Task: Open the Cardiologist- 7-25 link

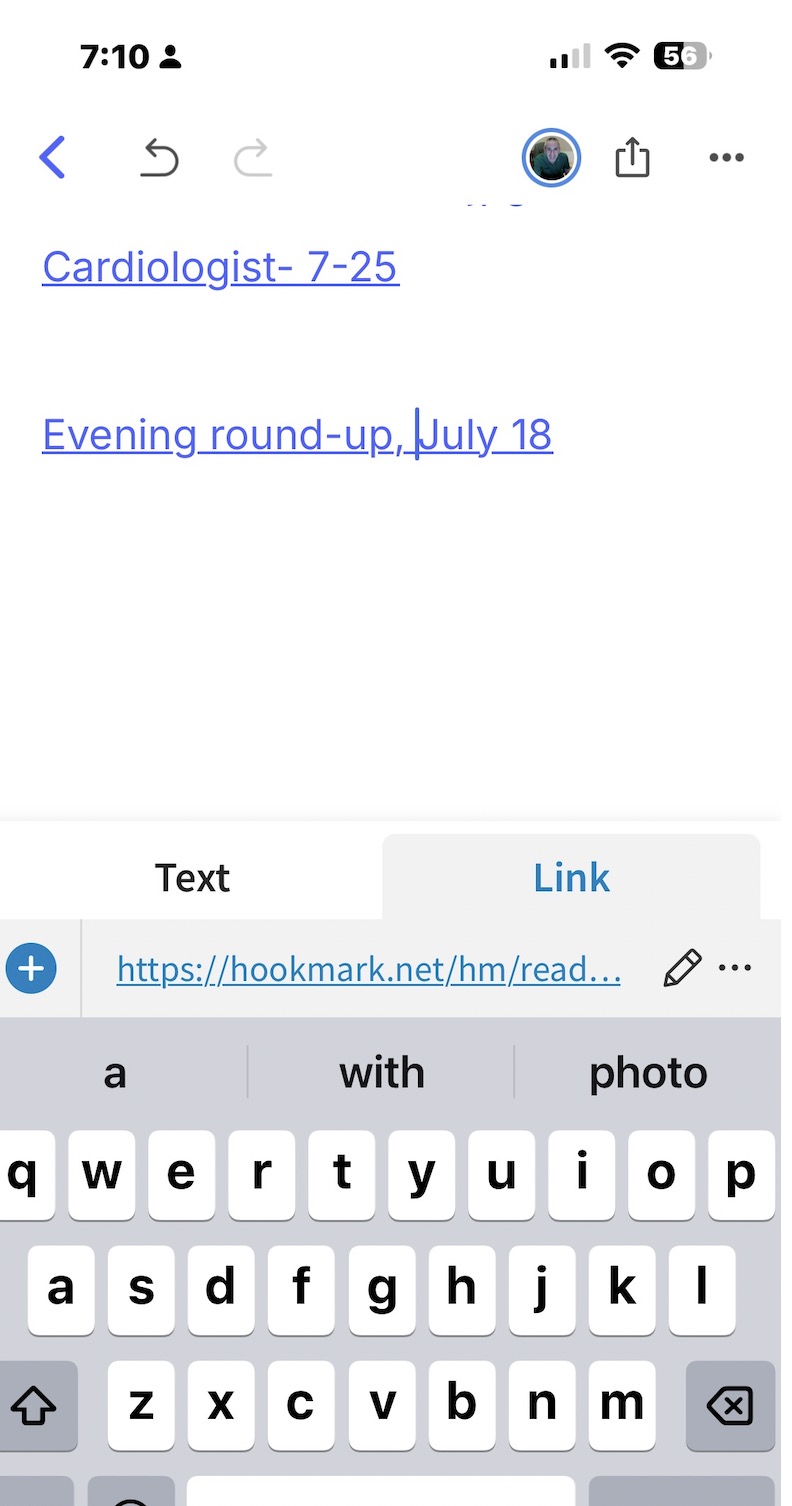Action: 221,267
